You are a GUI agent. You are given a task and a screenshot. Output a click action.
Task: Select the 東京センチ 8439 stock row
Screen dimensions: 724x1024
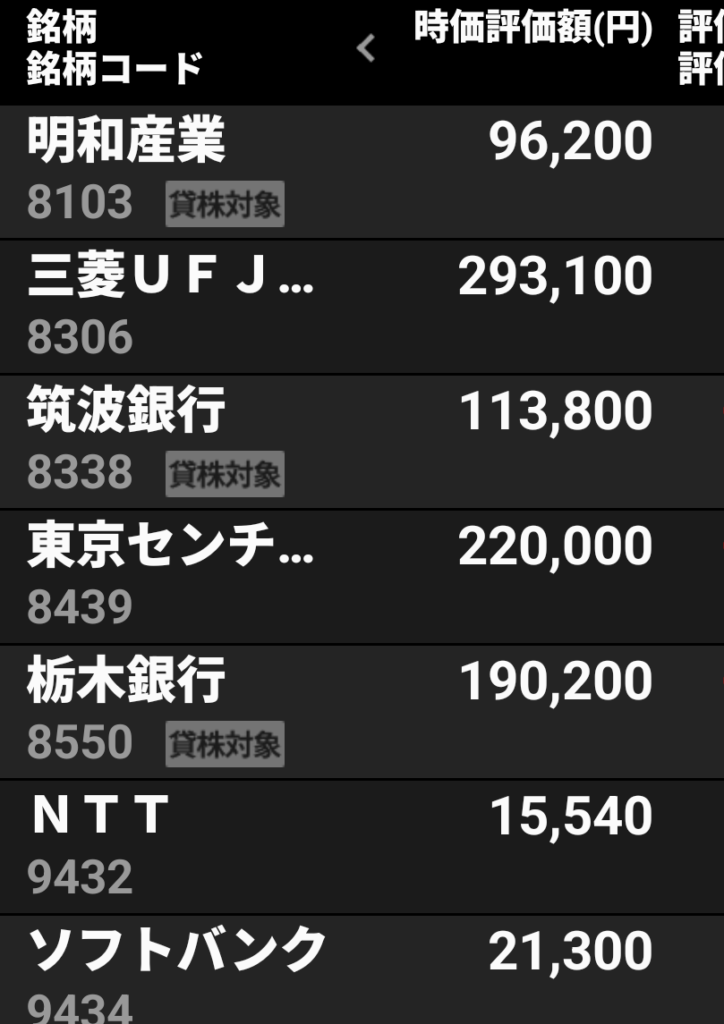coord(340,577)
